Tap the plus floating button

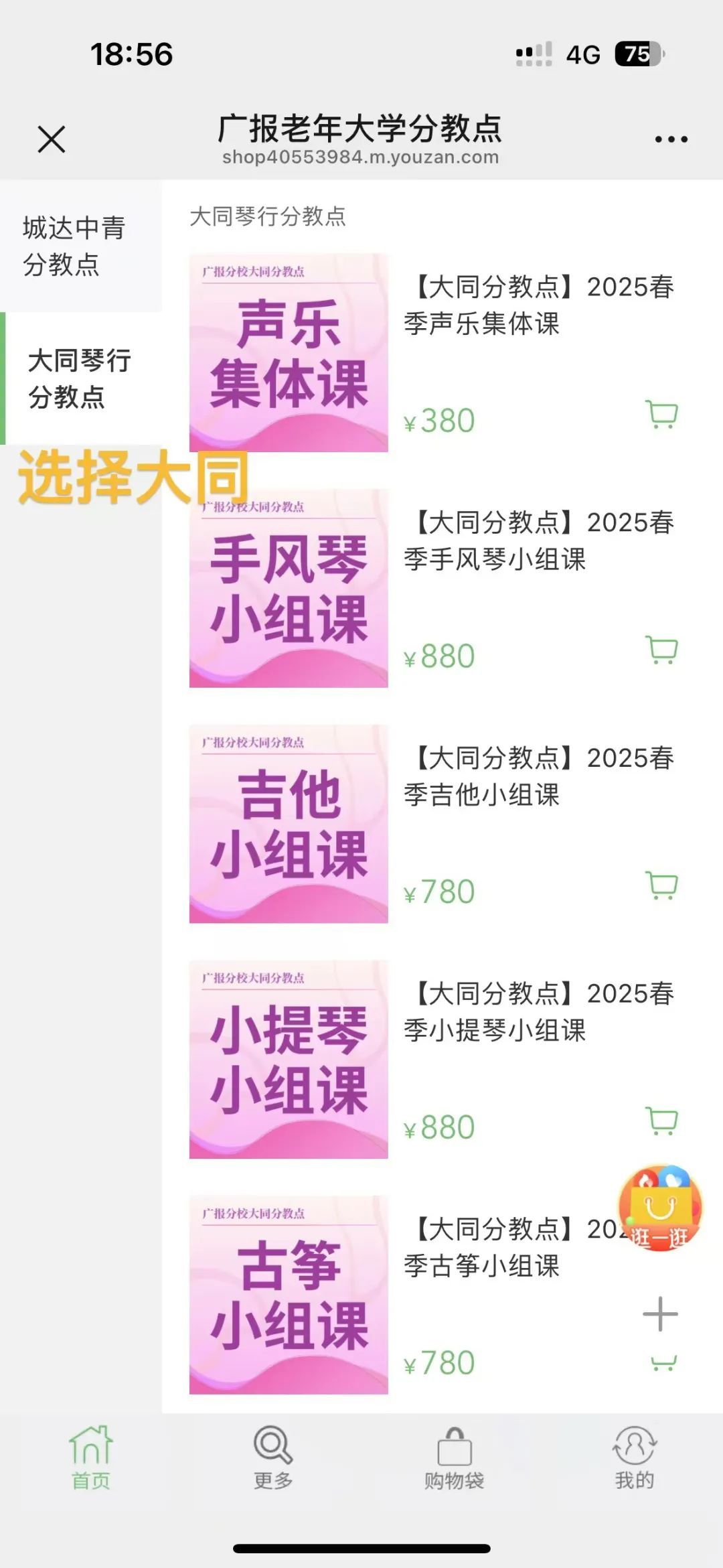point(660,1314)
